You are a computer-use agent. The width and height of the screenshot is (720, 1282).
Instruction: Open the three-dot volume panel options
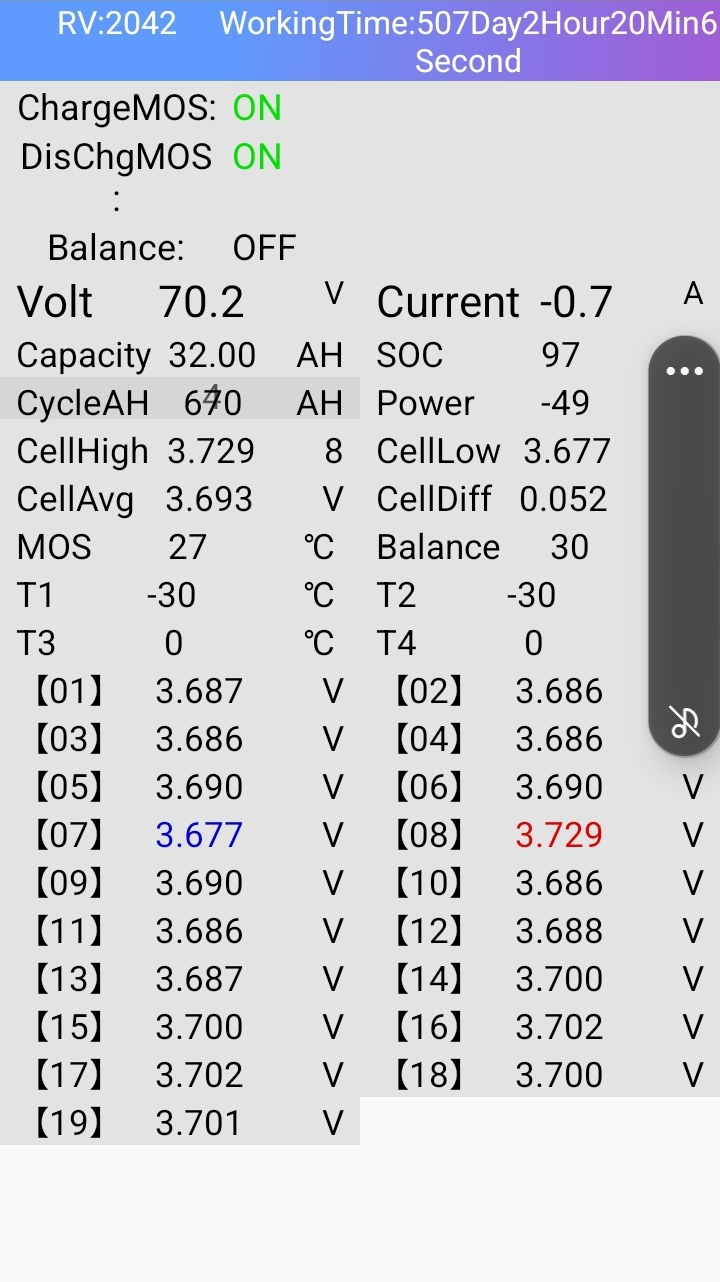tap(684, 371)
